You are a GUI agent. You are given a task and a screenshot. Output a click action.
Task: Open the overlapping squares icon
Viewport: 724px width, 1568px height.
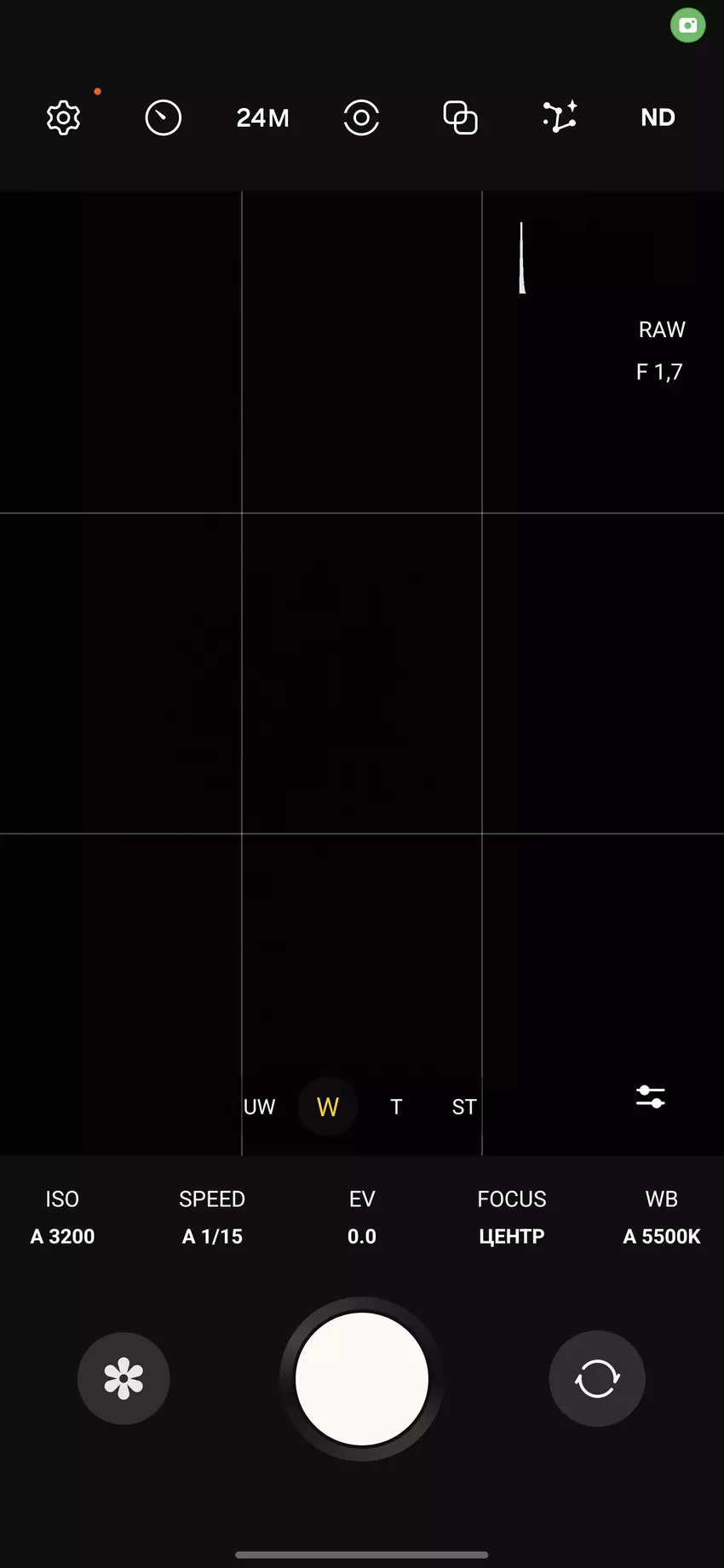[461, 117]
